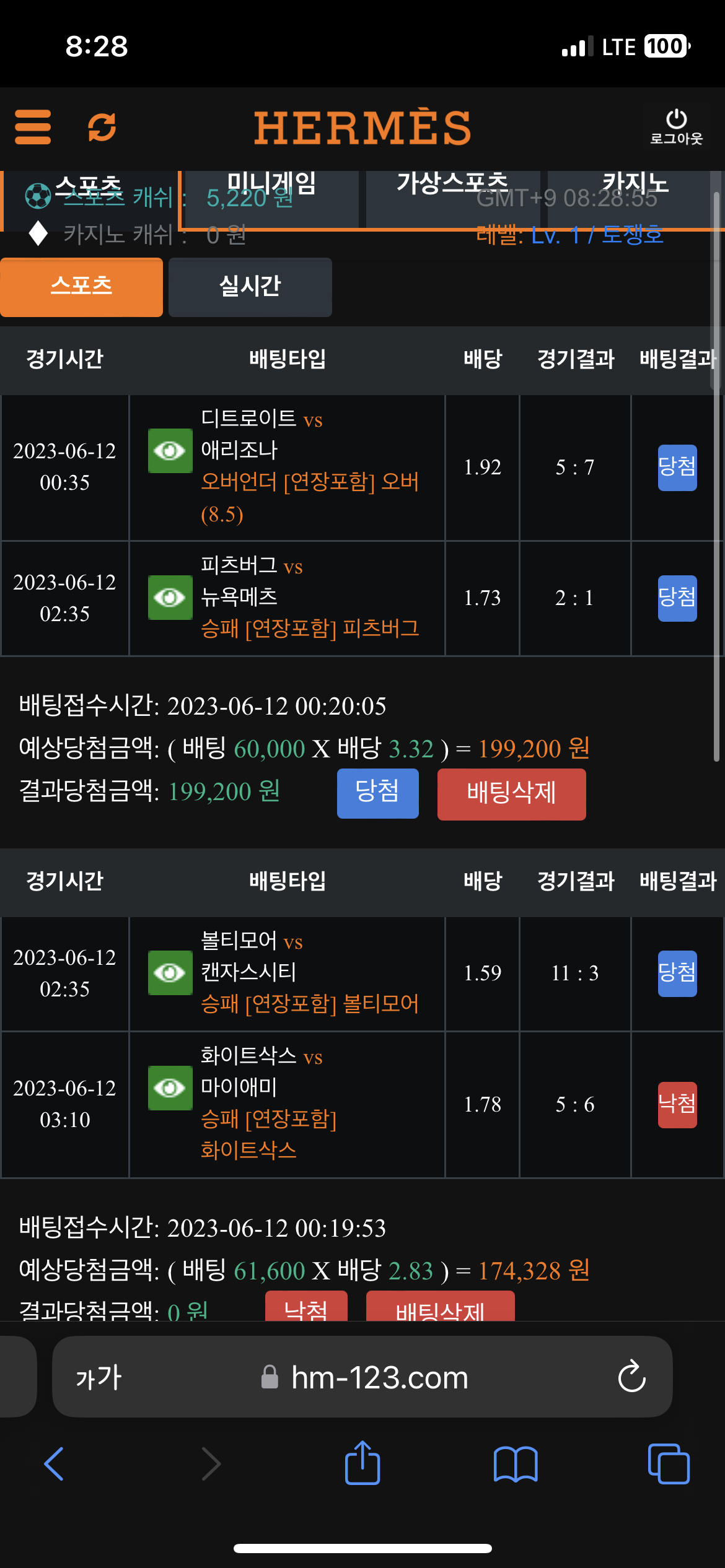Tap the hm-123.com address field
This screenshot has width=725, height=1568.
[379, 1377]
